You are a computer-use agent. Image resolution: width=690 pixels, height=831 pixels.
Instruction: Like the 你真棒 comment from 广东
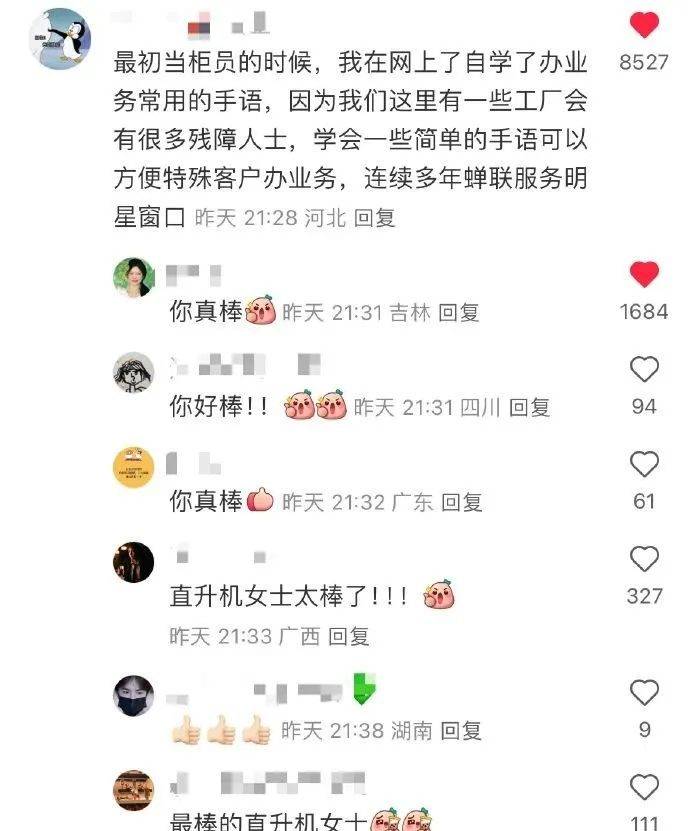pos(645,464)
